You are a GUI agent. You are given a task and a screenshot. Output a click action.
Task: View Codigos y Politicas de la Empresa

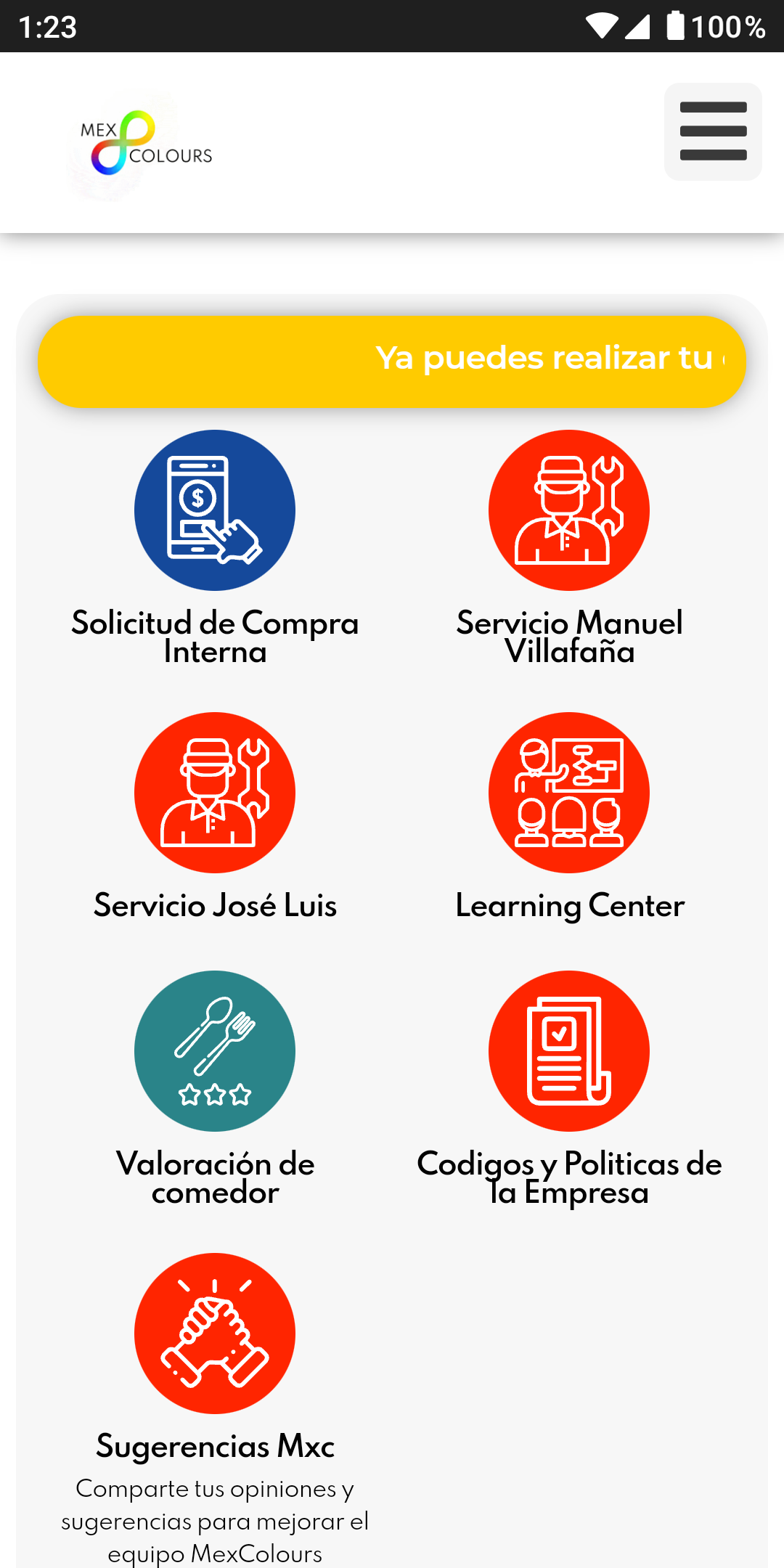point(568,1050)
